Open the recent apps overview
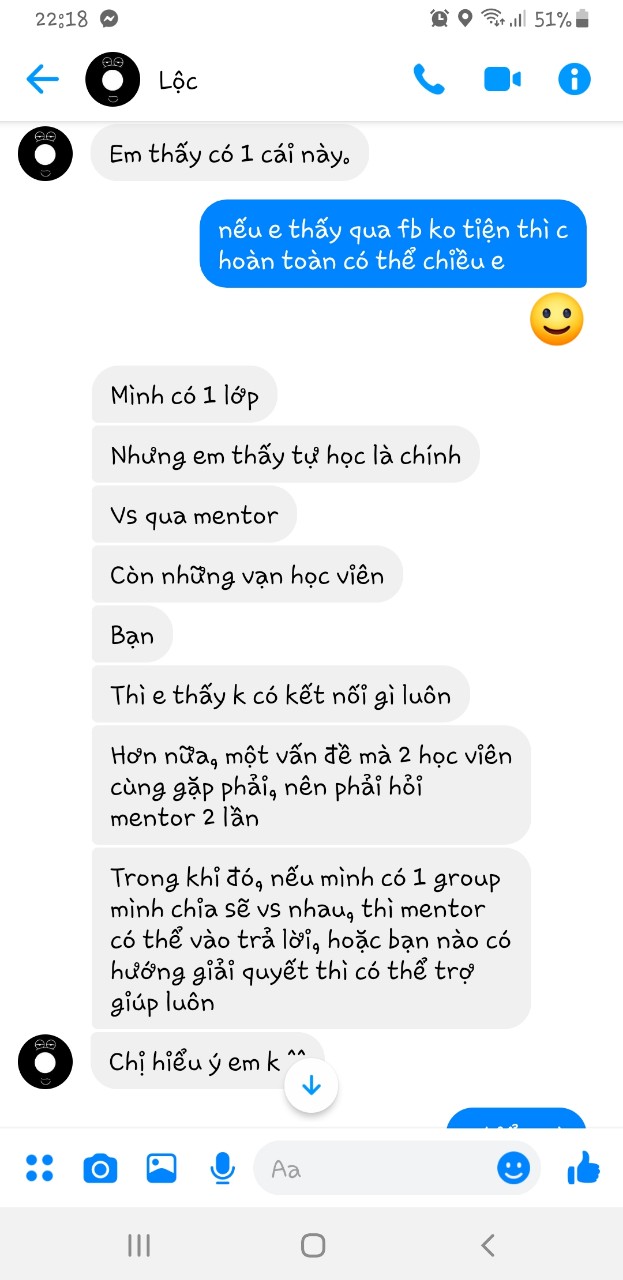 tap(139, 1245)
